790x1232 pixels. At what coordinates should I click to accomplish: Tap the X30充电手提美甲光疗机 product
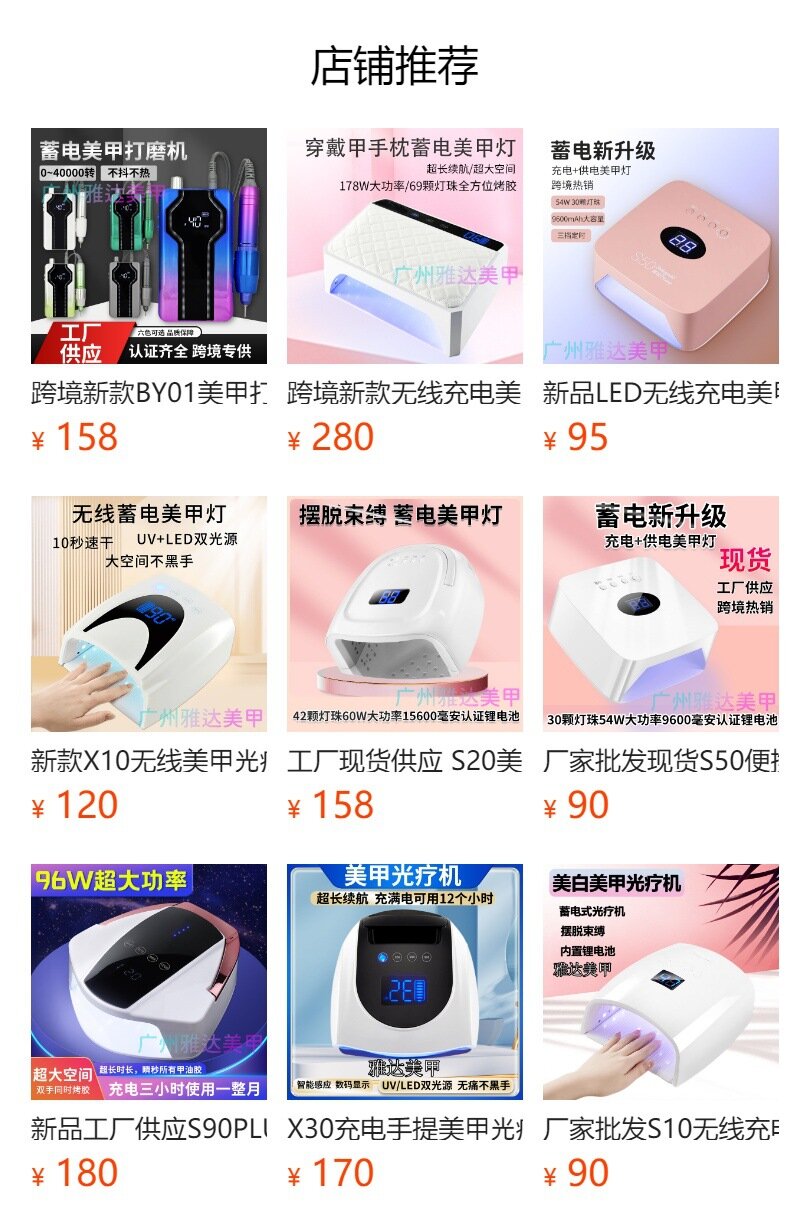pos(404,982)
